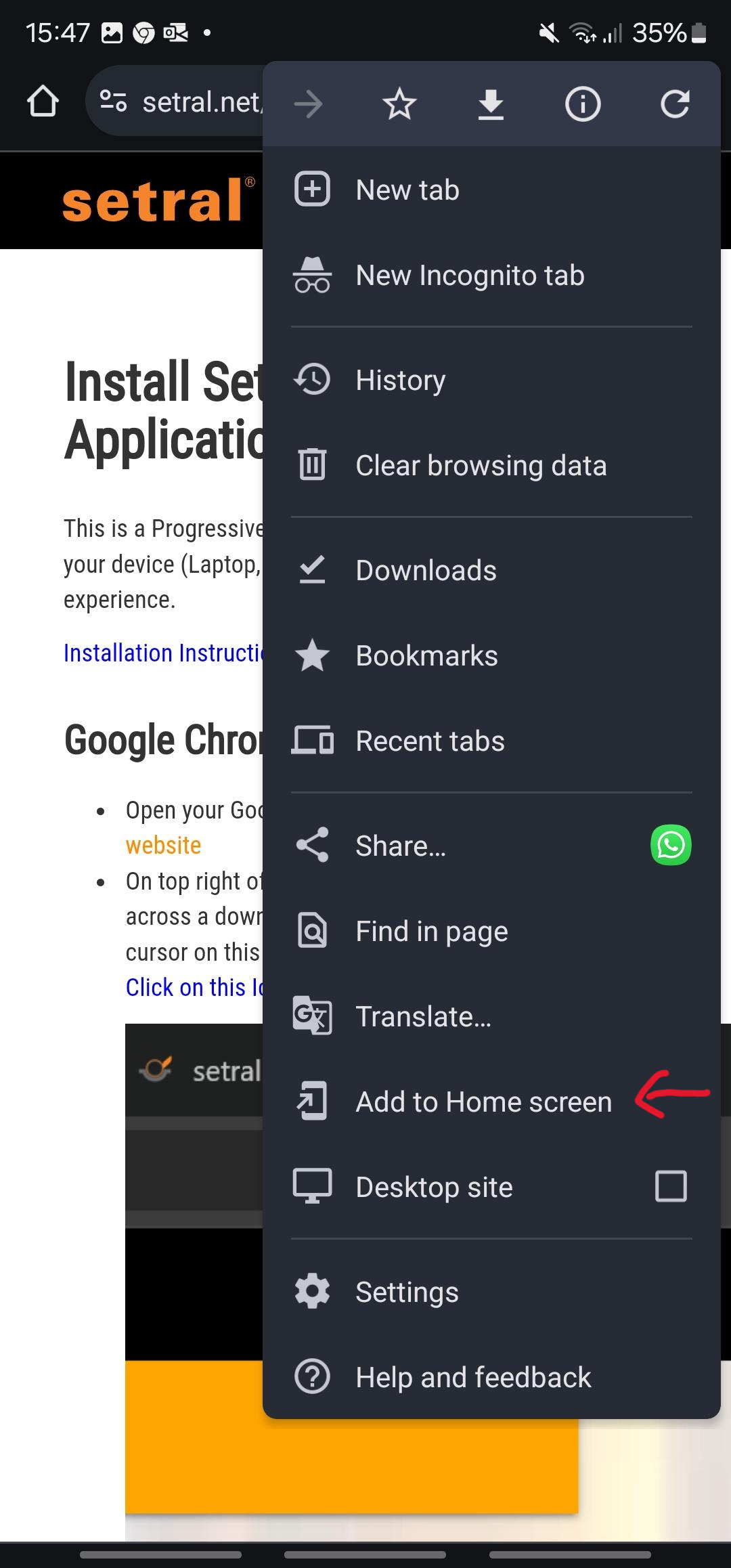This screenshot has height=1568, width=731.
Task: Reload the page with the refresh icon
Action: [675, 104]
